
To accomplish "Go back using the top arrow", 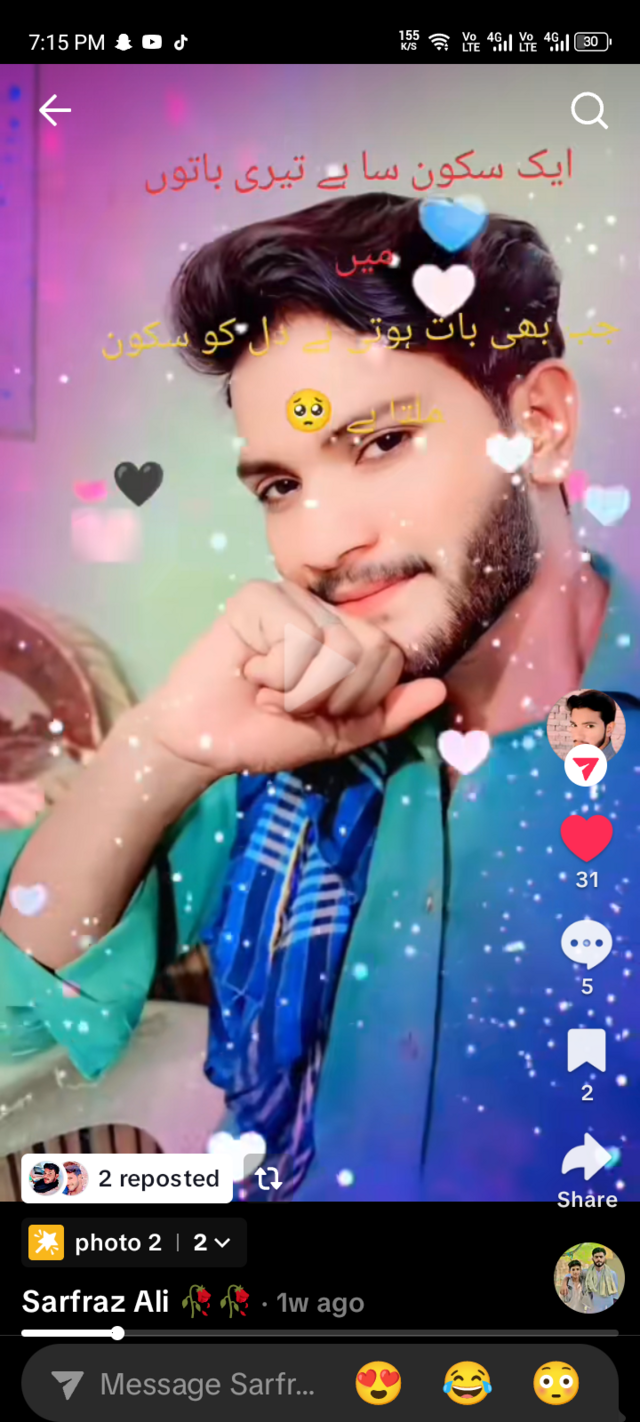I will (55, 111).
